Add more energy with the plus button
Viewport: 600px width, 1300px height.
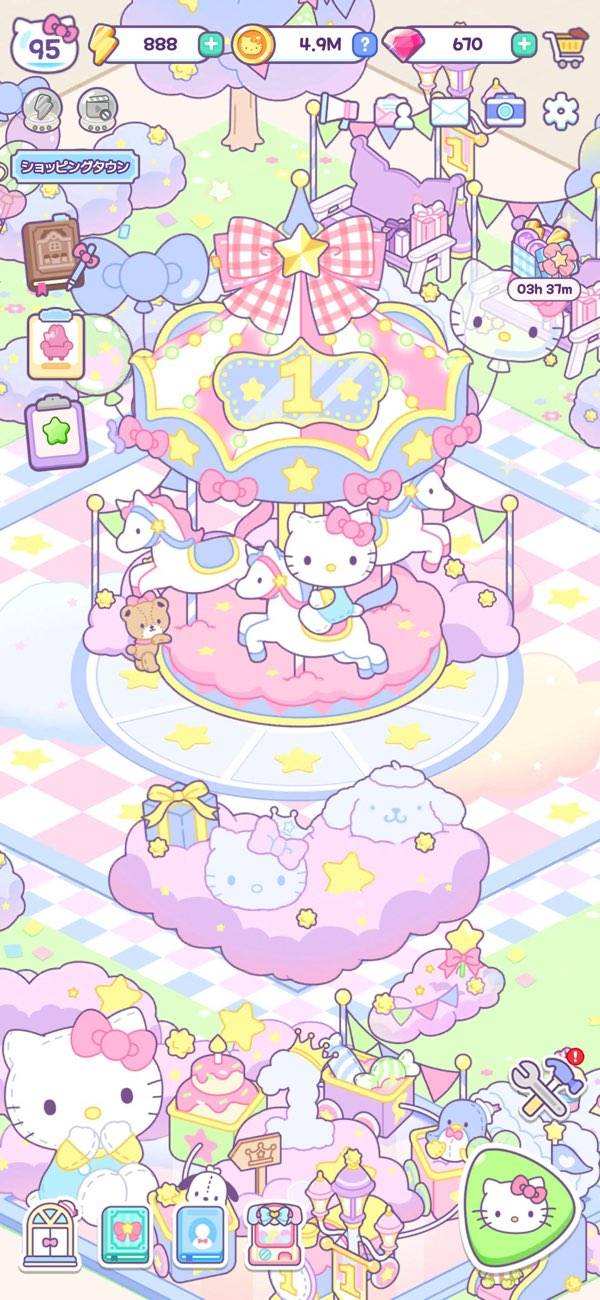[x=210, y=44]
